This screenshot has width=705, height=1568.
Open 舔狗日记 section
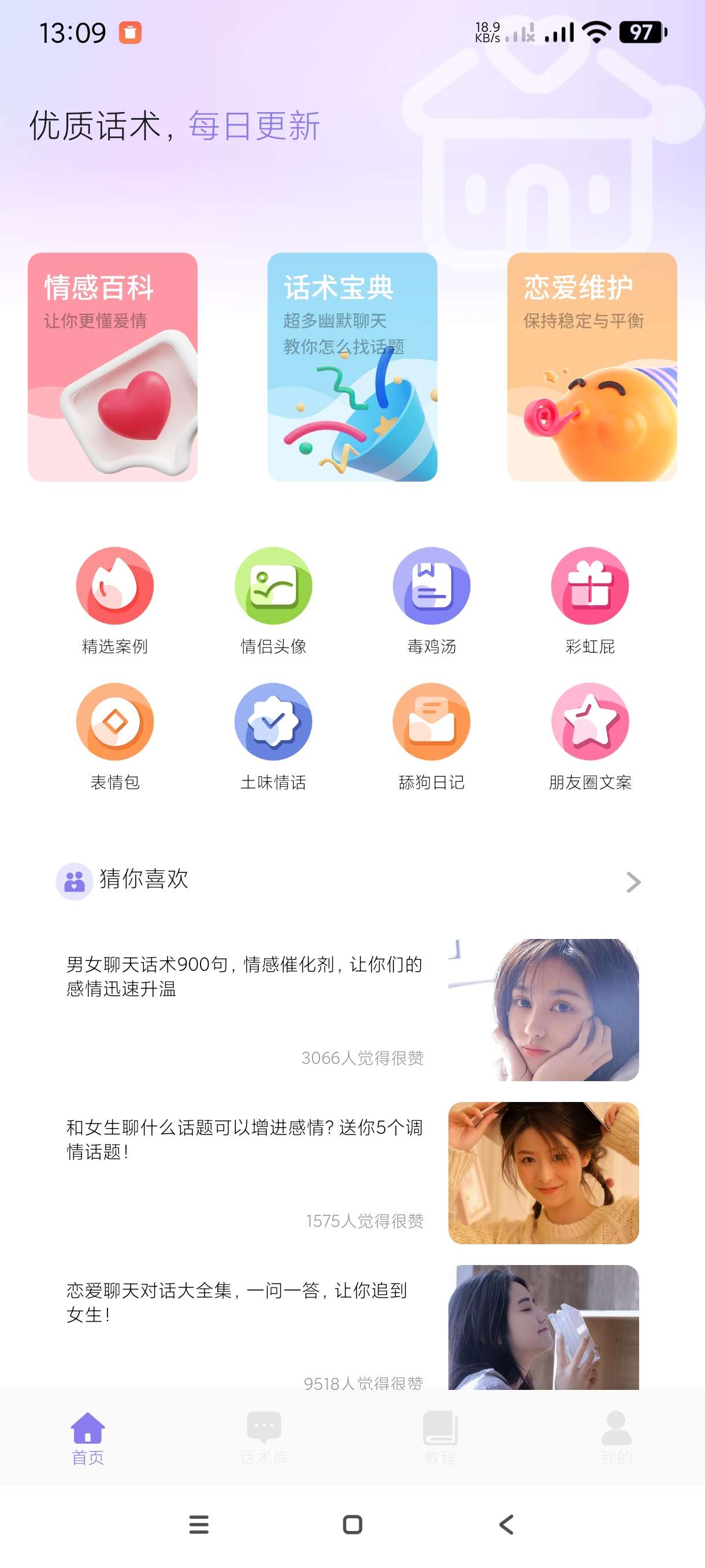(431, 735)
